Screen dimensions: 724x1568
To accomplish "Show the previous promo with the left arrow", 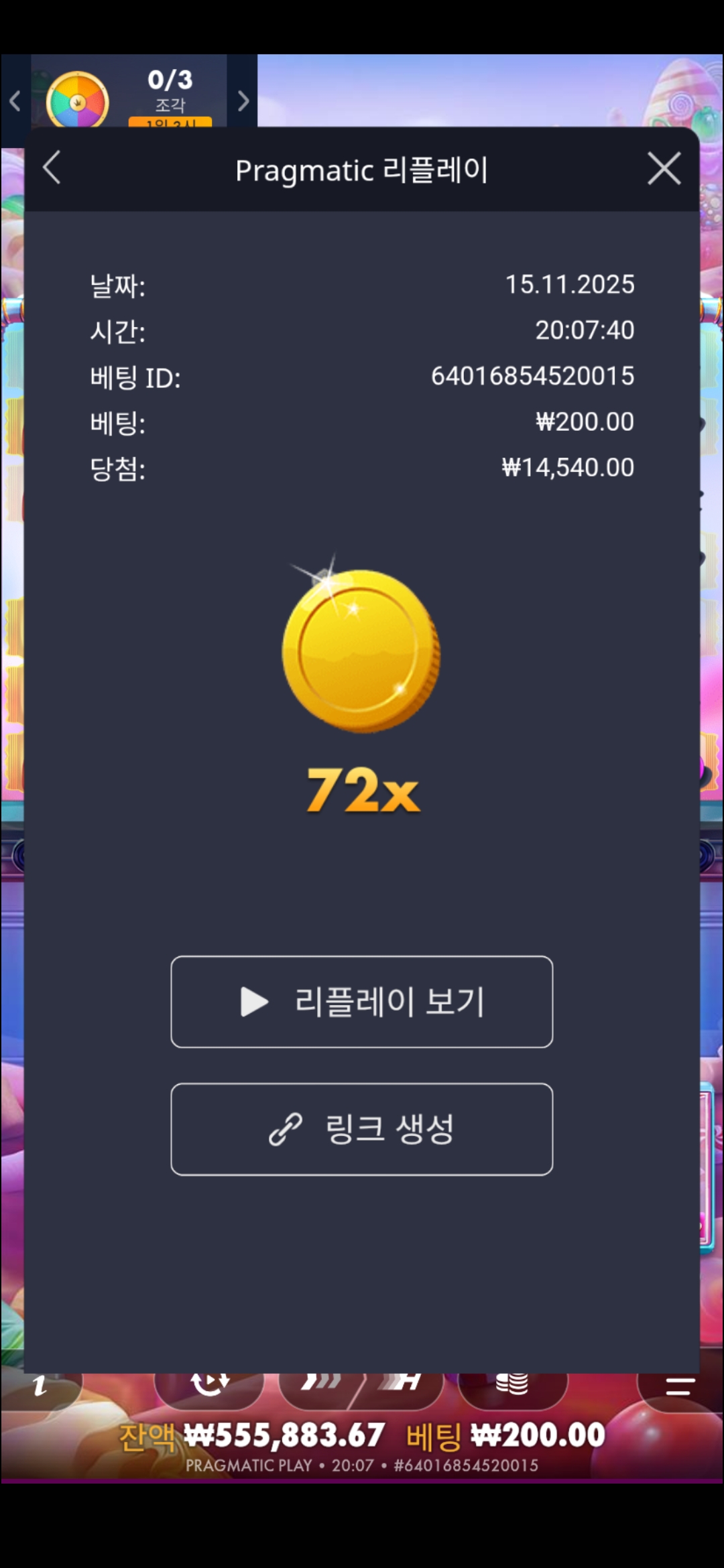I will pos(15,101).
